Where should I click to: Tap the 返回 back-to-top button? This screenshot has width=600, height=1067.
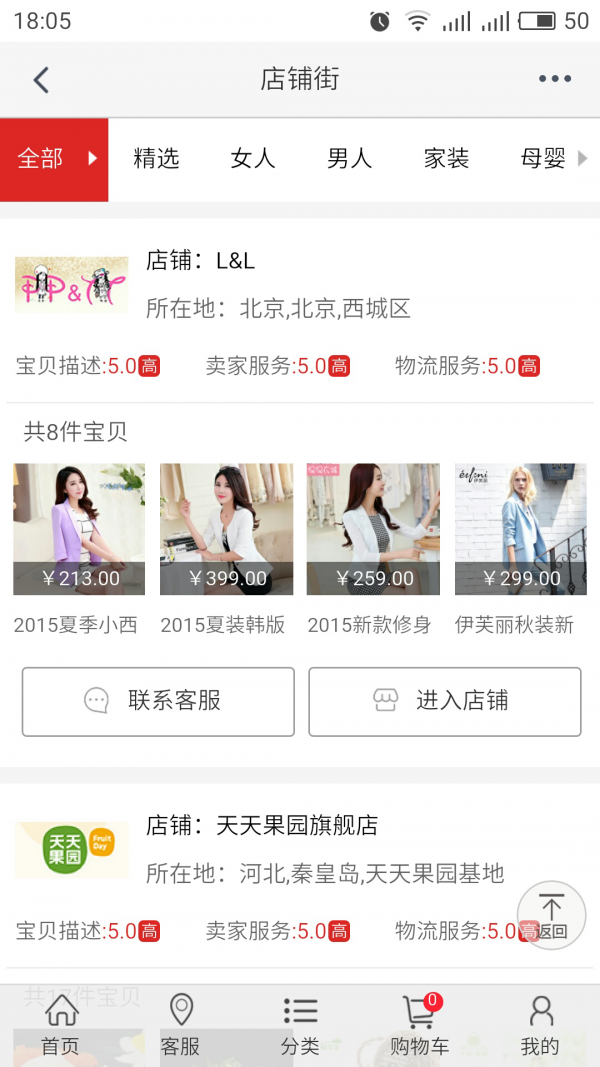click(x=552, y=915)
